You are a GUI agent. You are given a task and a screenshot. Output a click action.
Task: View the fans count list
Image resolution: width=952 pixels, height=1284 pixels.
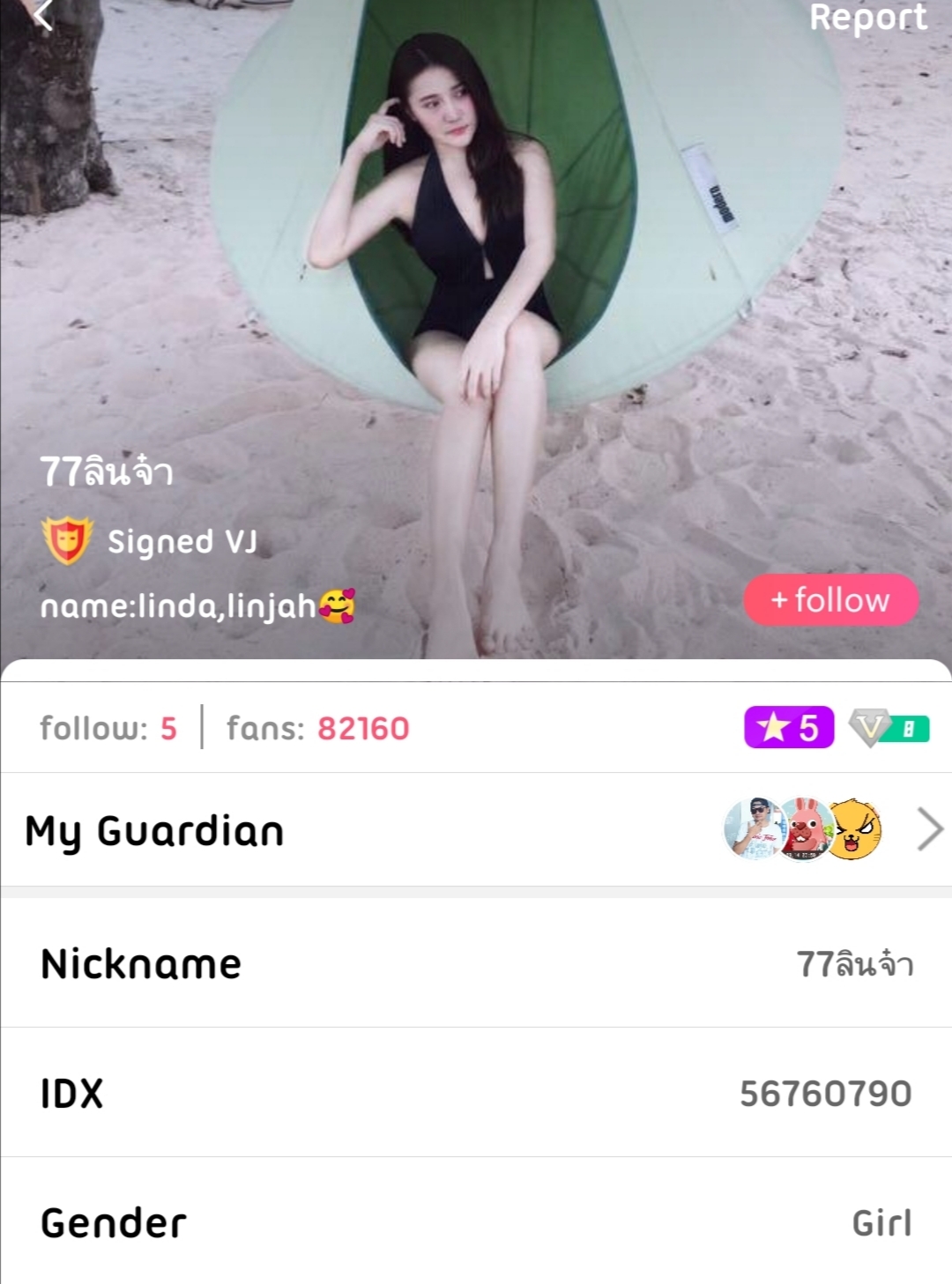(x=318, y=729)
